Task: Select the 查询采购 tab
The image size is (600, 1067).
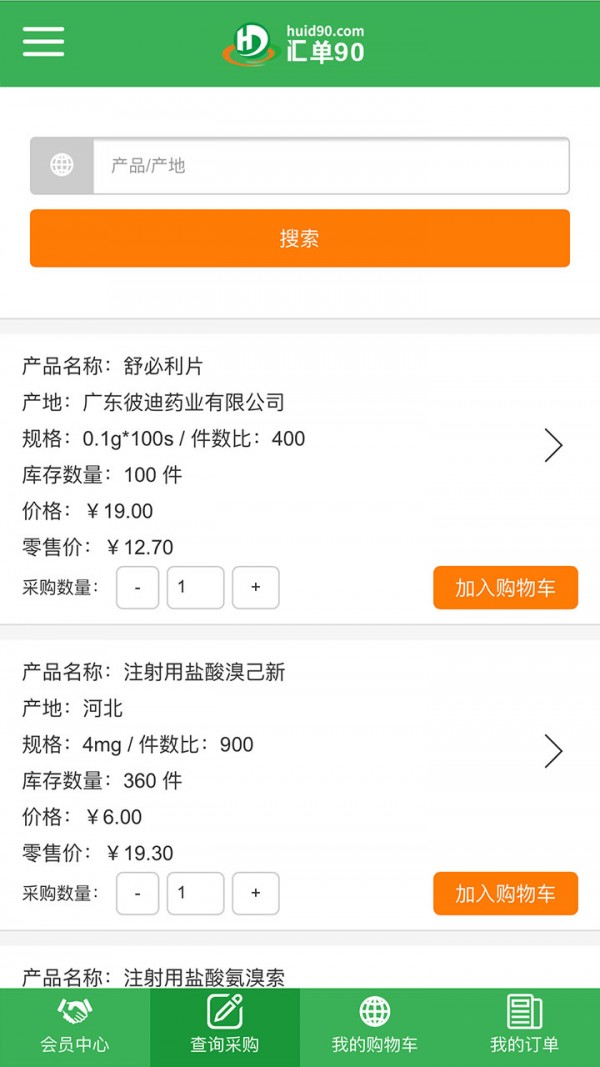Action: (x=225, y=1028)
